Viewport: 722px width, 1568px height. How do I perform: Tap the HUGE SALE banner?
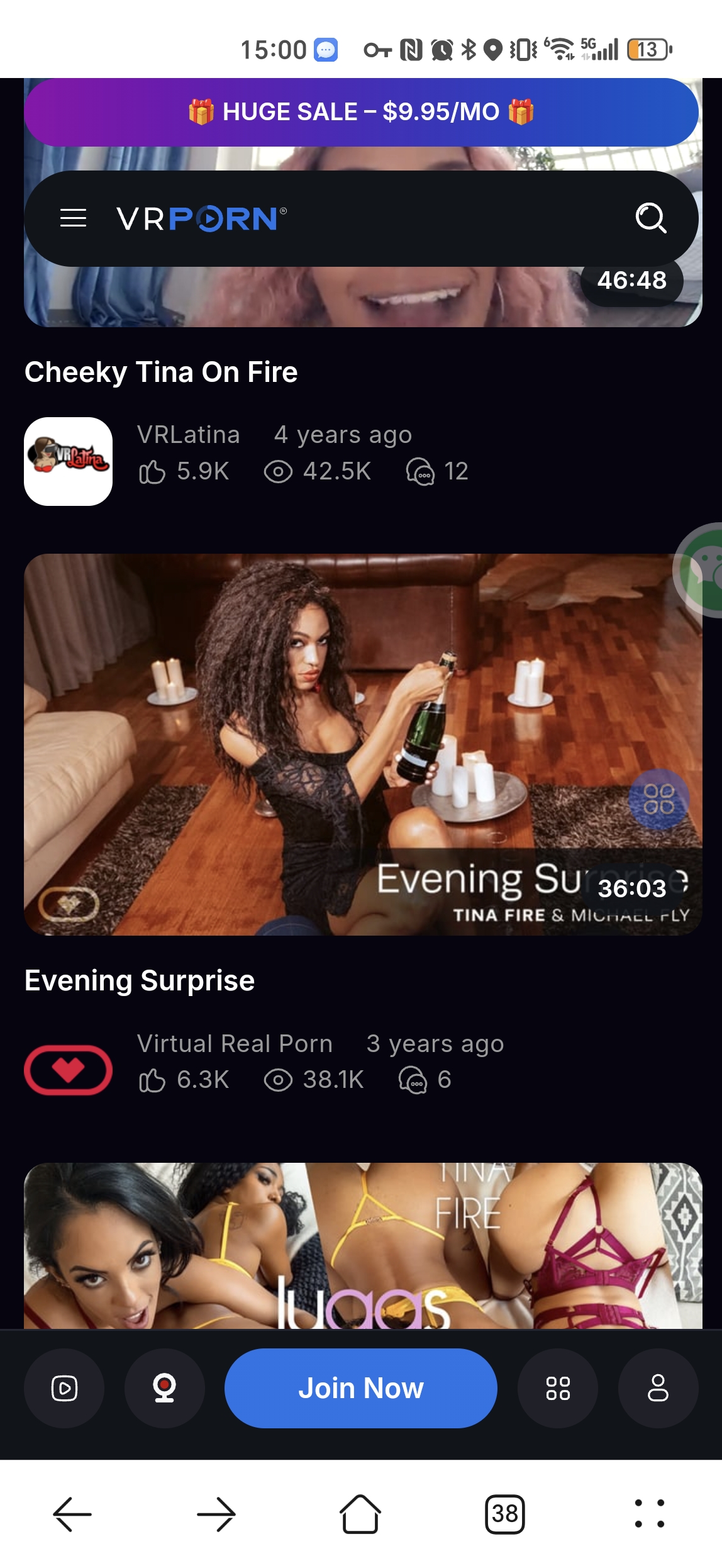[361, 112]
